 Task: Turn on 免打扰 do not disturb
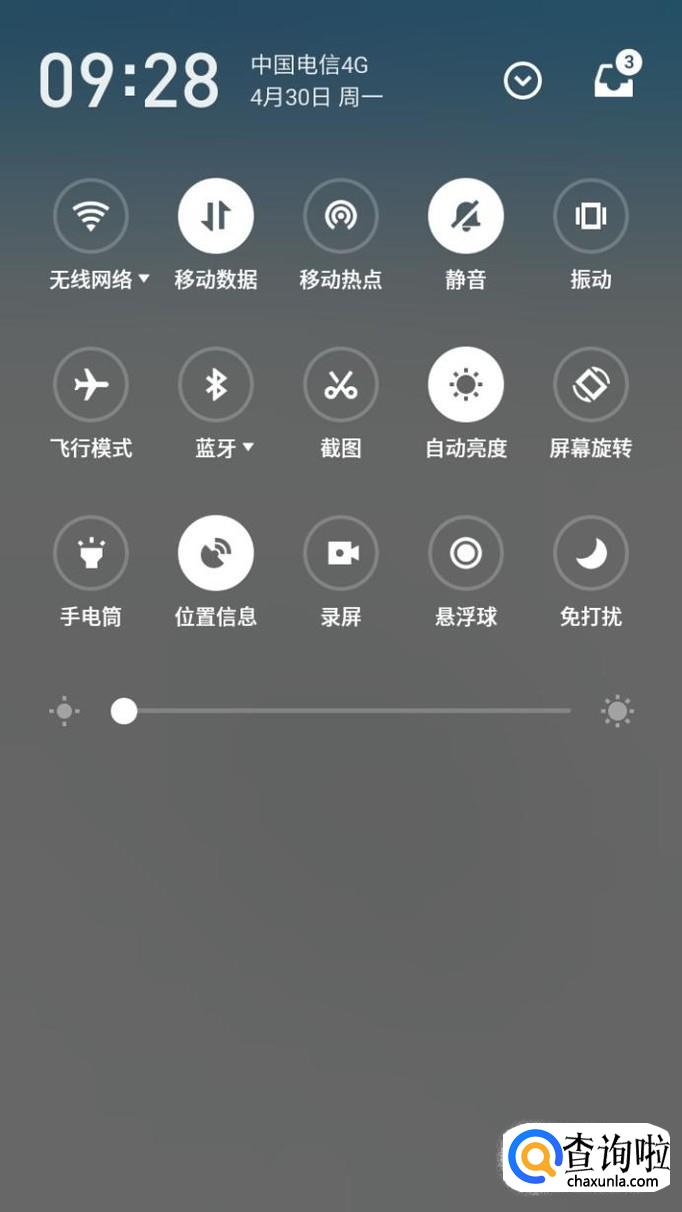tap(591, 553)
